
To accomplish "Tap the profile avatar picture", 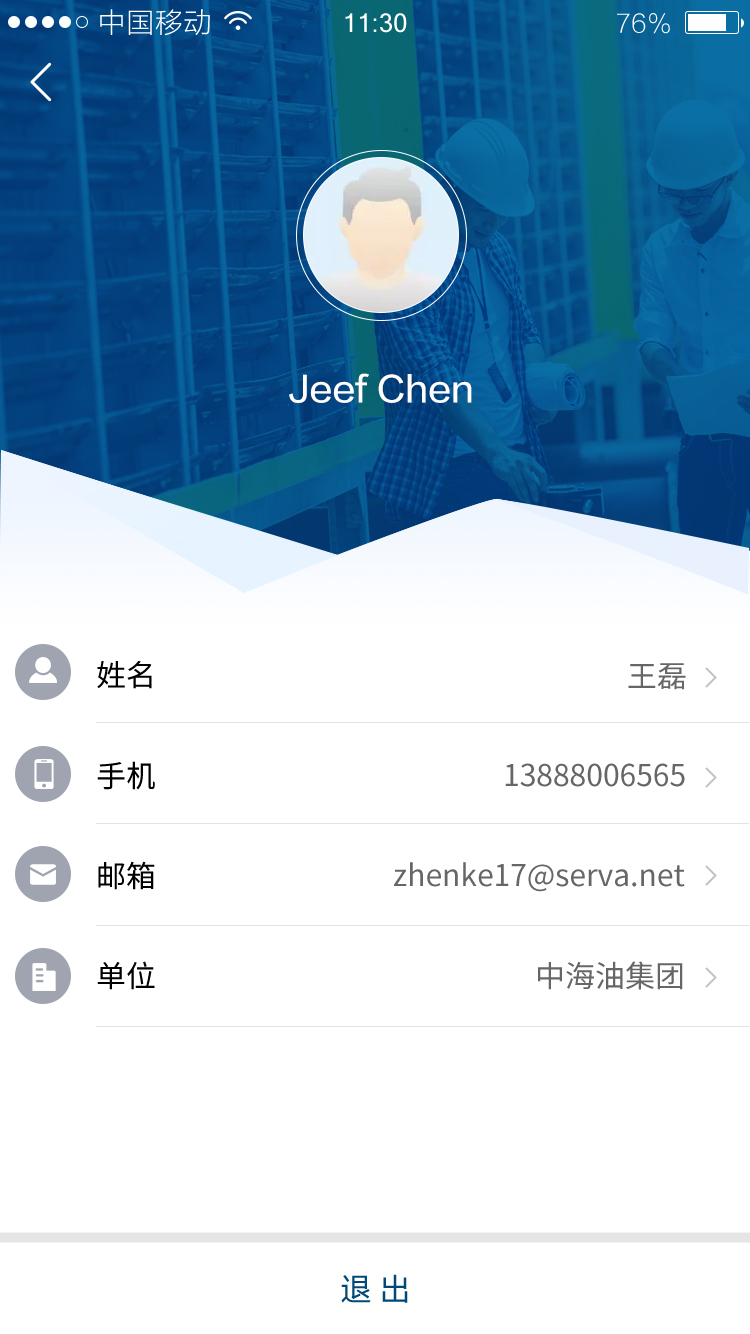I will pyautogui.click(x=381, y=236).
